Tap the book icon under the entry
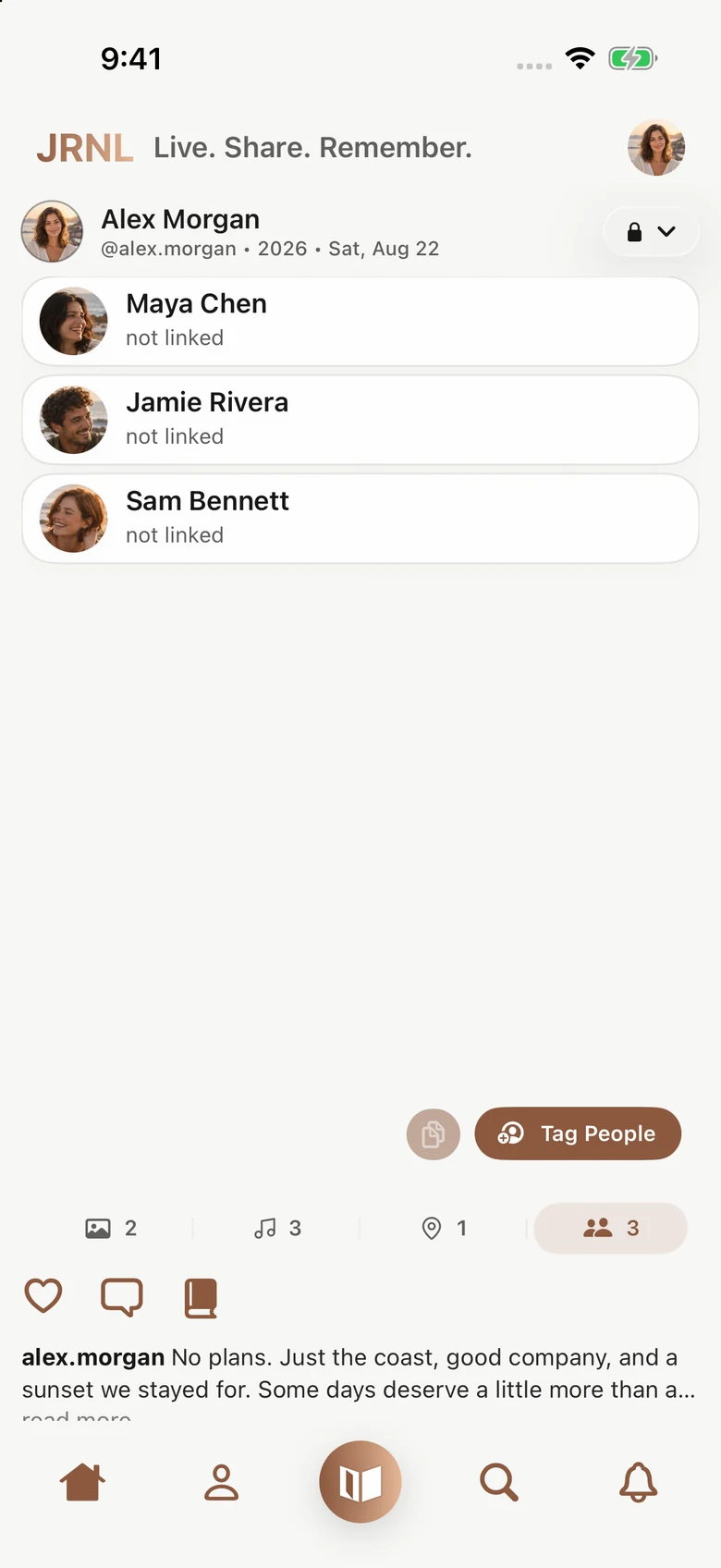The width and height of the screenshot is (721, 1568). pyautogui.click(x=201, y=1298)
